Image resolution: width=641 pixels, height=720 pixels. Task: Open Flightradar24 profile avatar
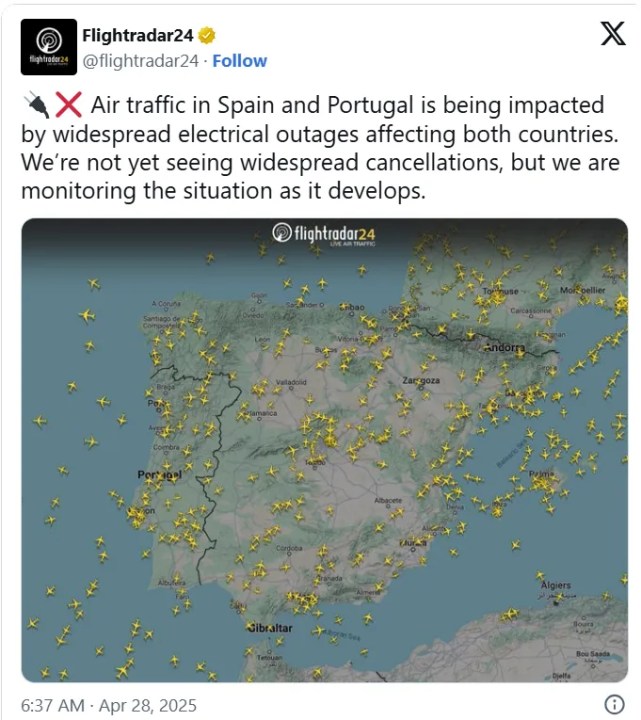click(49, 48)
